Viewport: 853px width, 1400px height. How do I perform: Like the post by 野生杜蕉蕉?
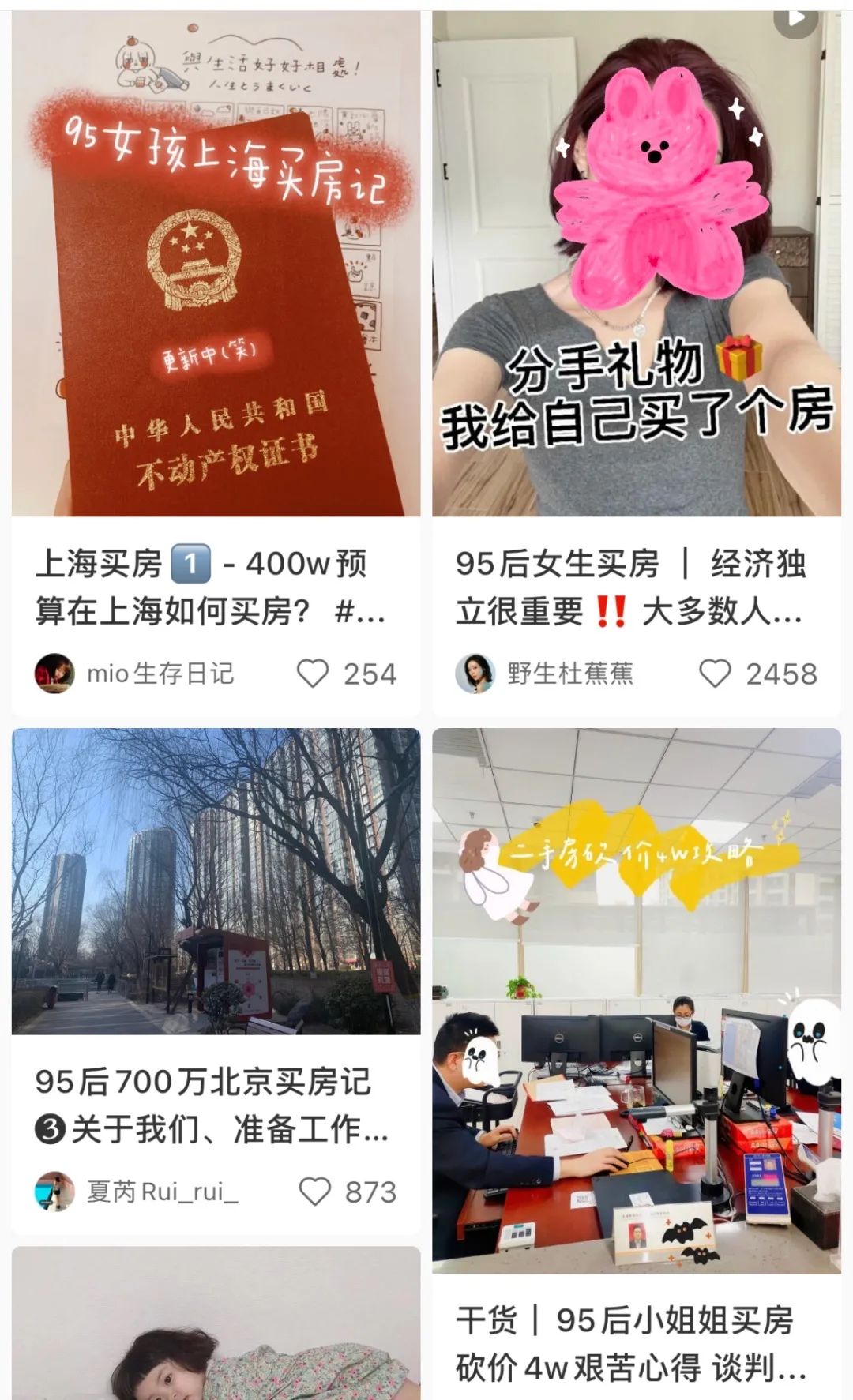click(716, 674)
